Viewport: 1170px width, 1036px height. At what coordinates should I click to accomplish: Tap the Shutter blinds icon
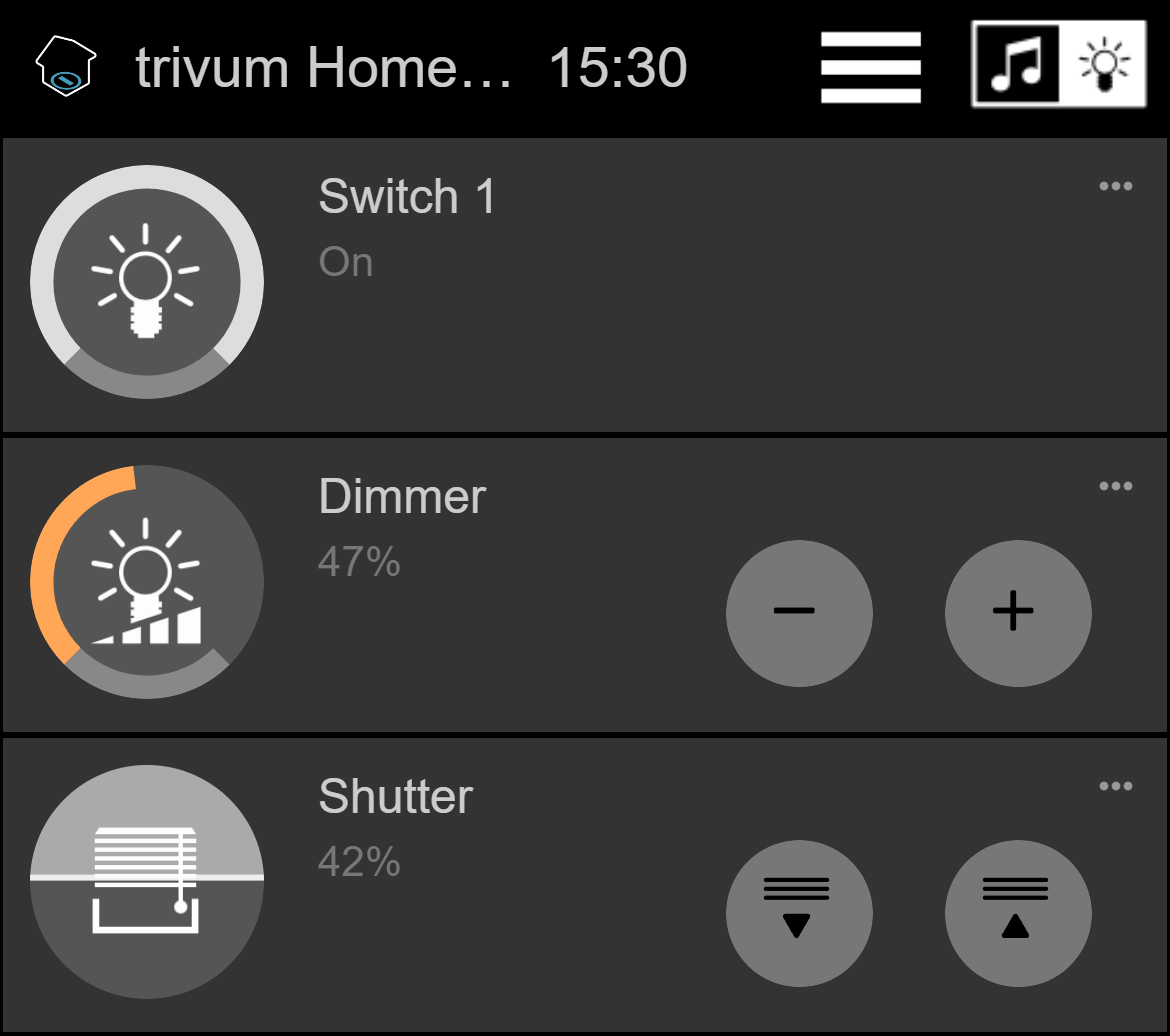click(147, 882)
